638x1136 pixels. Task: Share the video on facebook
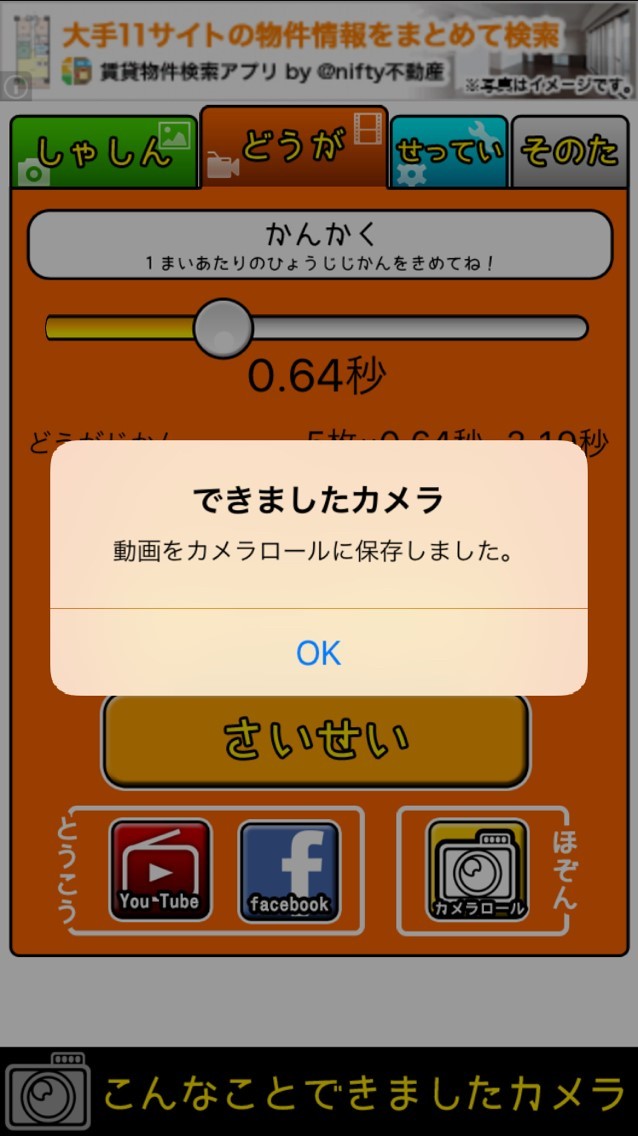[x=289, y=870]
